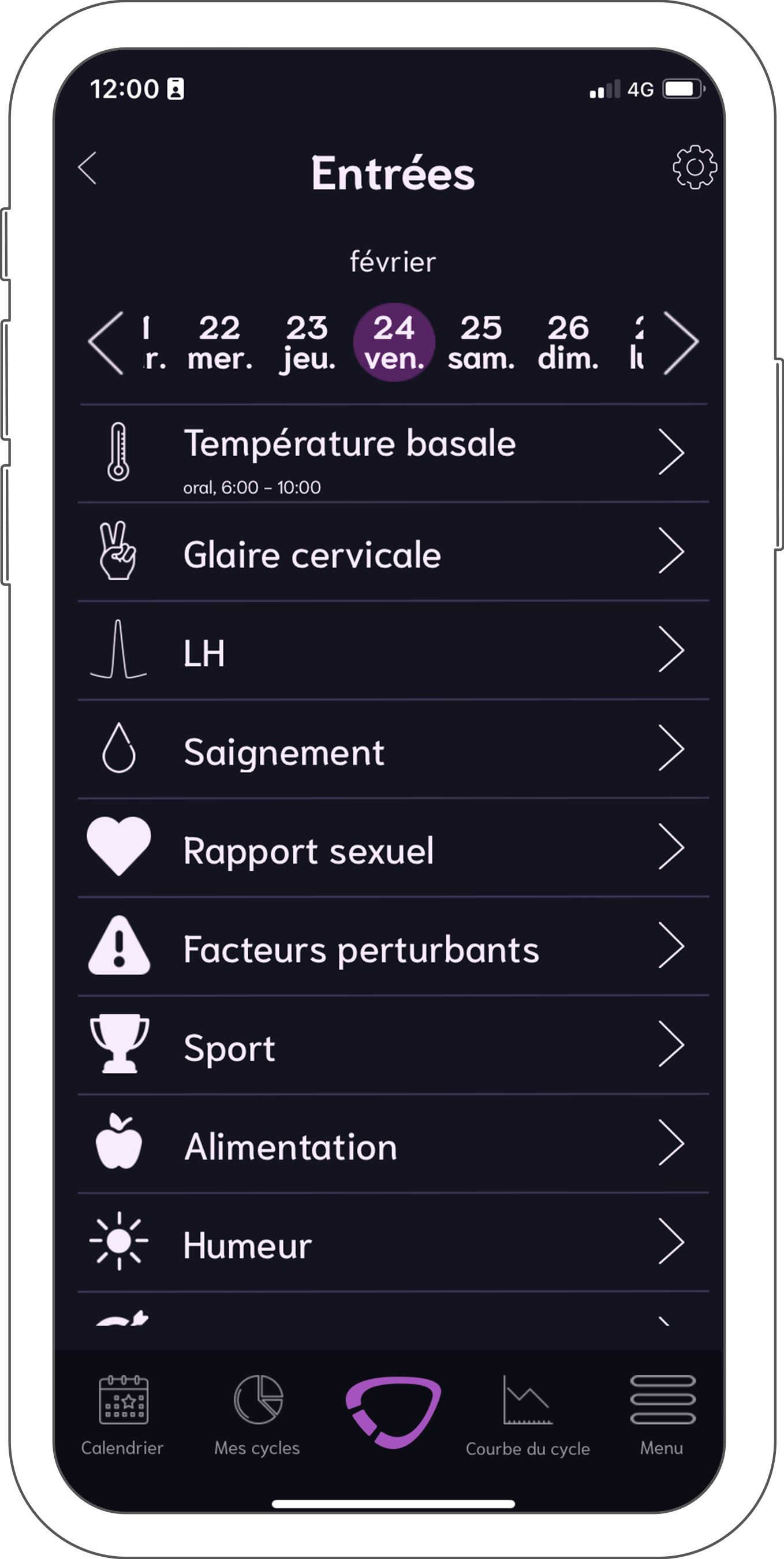Open the Alimentation entry
Screen dimensions: 784x1559
point(393,1143)
